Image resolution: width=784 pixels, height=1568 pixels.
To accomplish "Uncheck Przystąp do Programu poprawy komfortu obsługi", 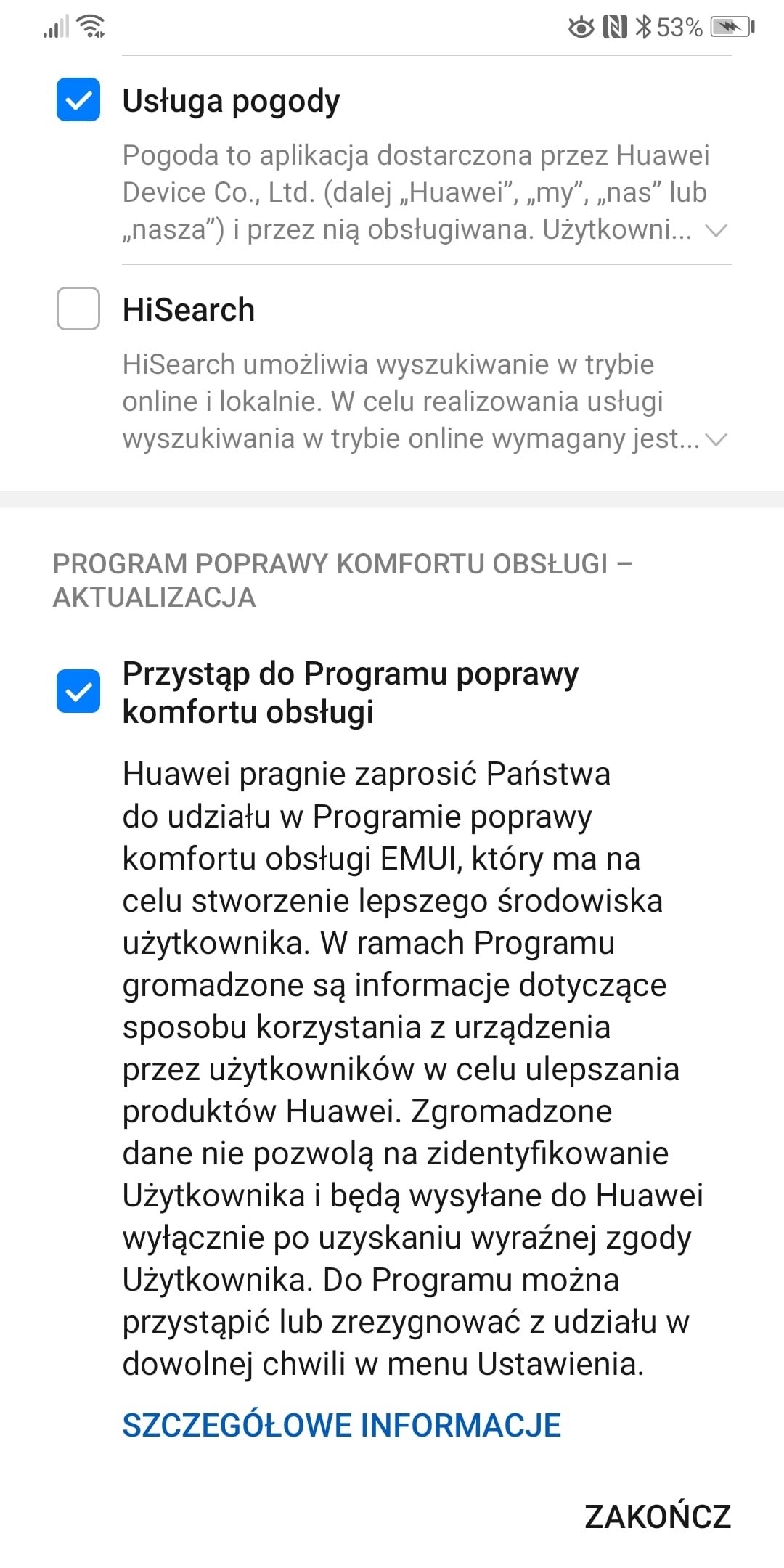I will [x=78, y=691].
